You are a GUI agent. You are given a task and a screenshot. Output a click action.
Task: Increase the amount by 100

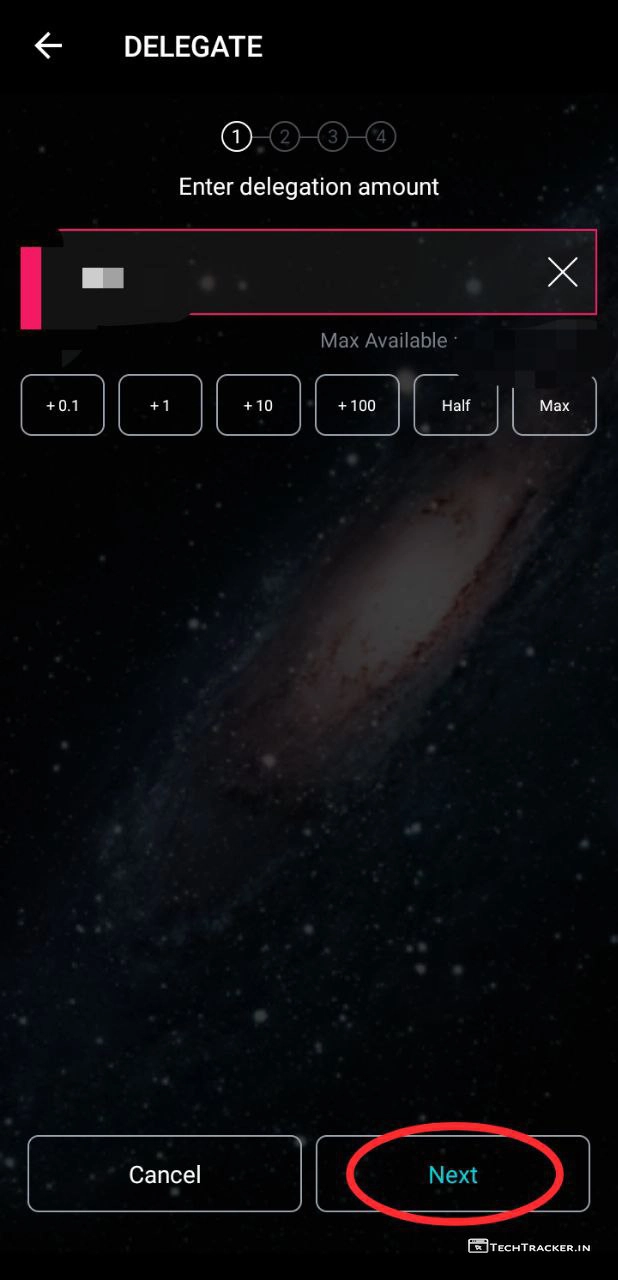(x=357, y=405)
